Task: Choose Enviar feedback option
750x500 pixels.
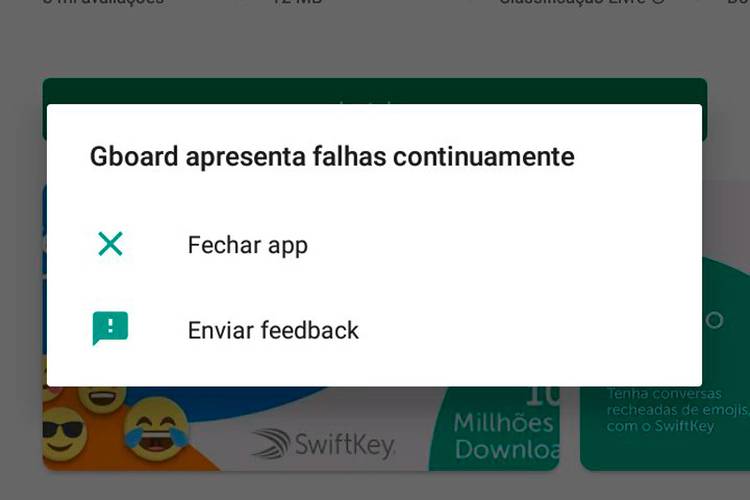Action: (273, 330)
